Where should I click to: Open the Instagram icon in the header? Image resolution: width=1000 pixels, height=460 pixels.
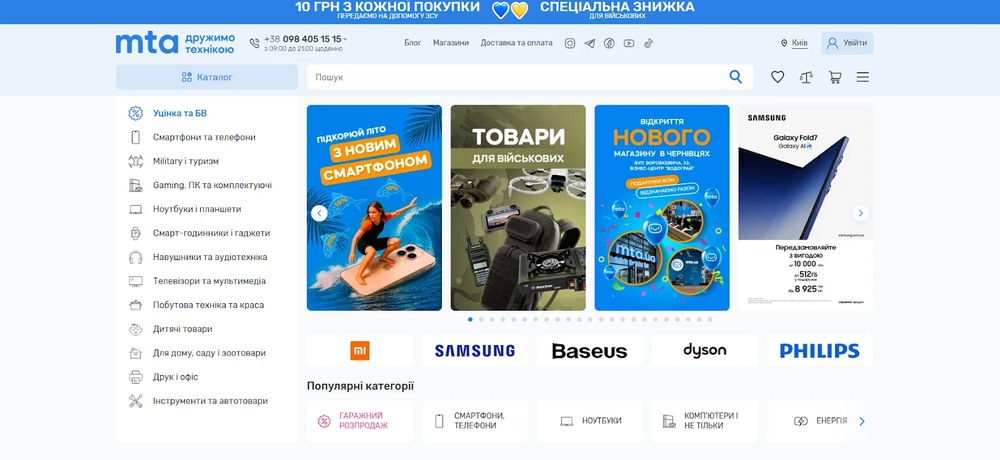(570, 43)
